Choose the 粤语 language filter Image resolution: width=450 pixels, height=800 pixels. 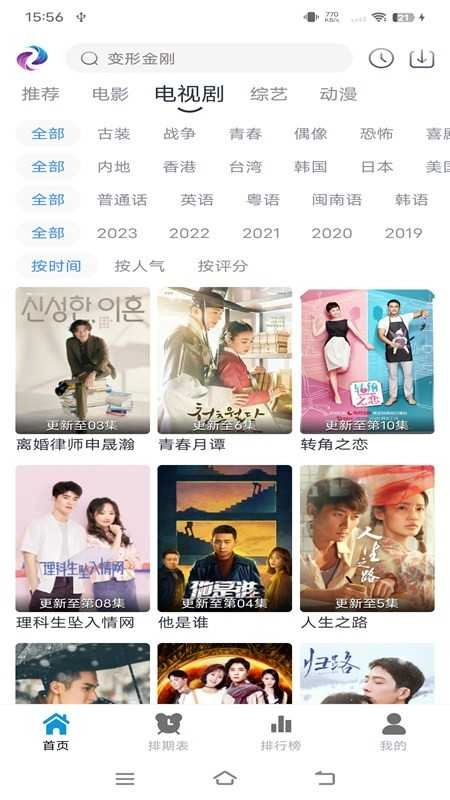(263, 199)
